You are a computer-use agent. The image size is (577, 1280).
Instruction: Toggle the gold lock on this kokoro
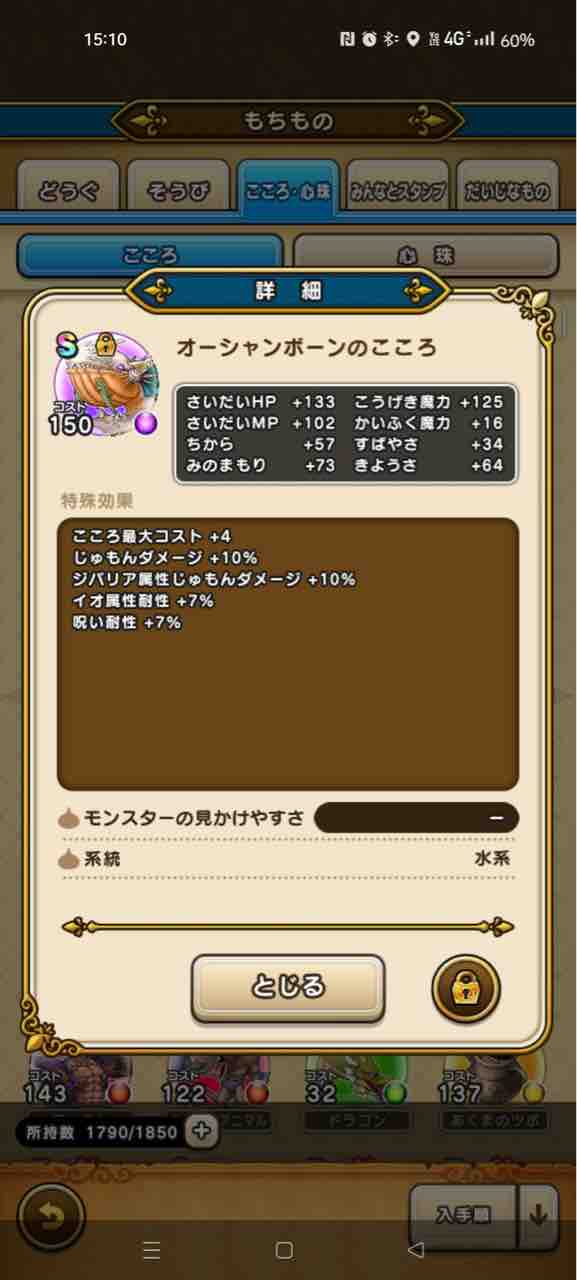point(465,988)
